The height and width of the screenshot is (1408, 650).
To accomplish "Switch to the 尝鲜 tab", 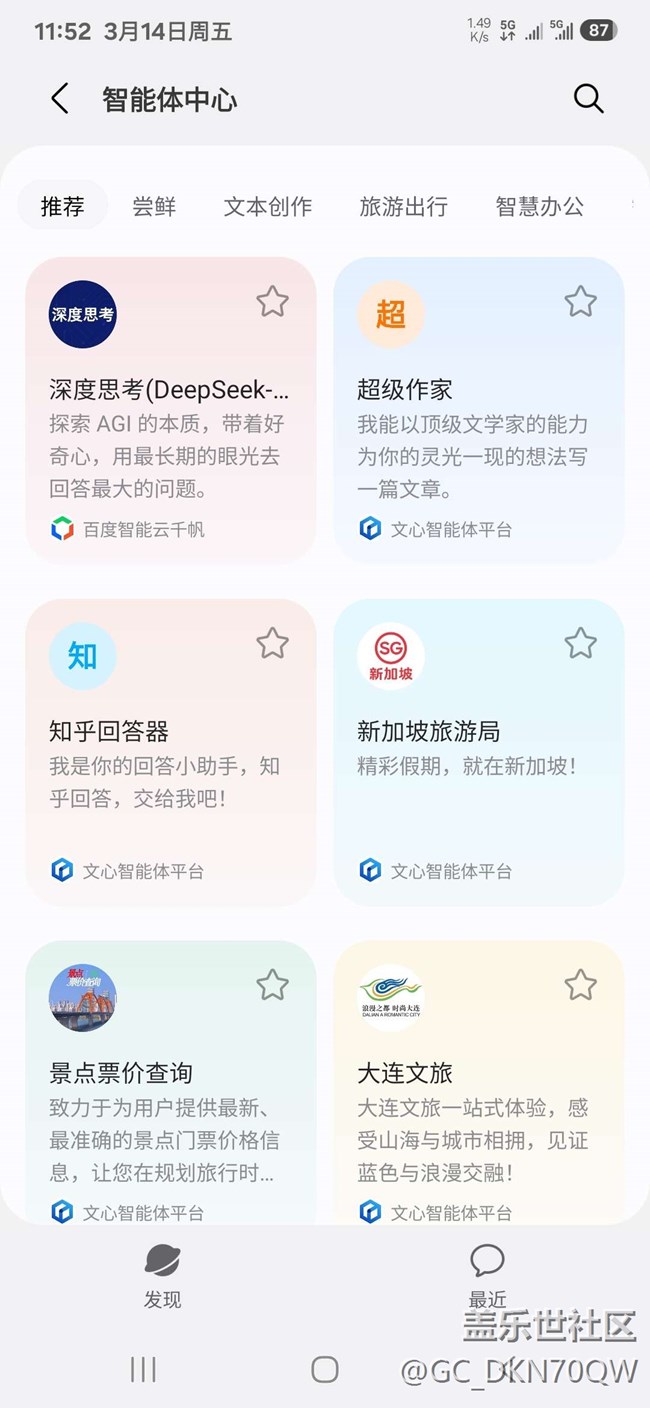I will coord(154,207).
